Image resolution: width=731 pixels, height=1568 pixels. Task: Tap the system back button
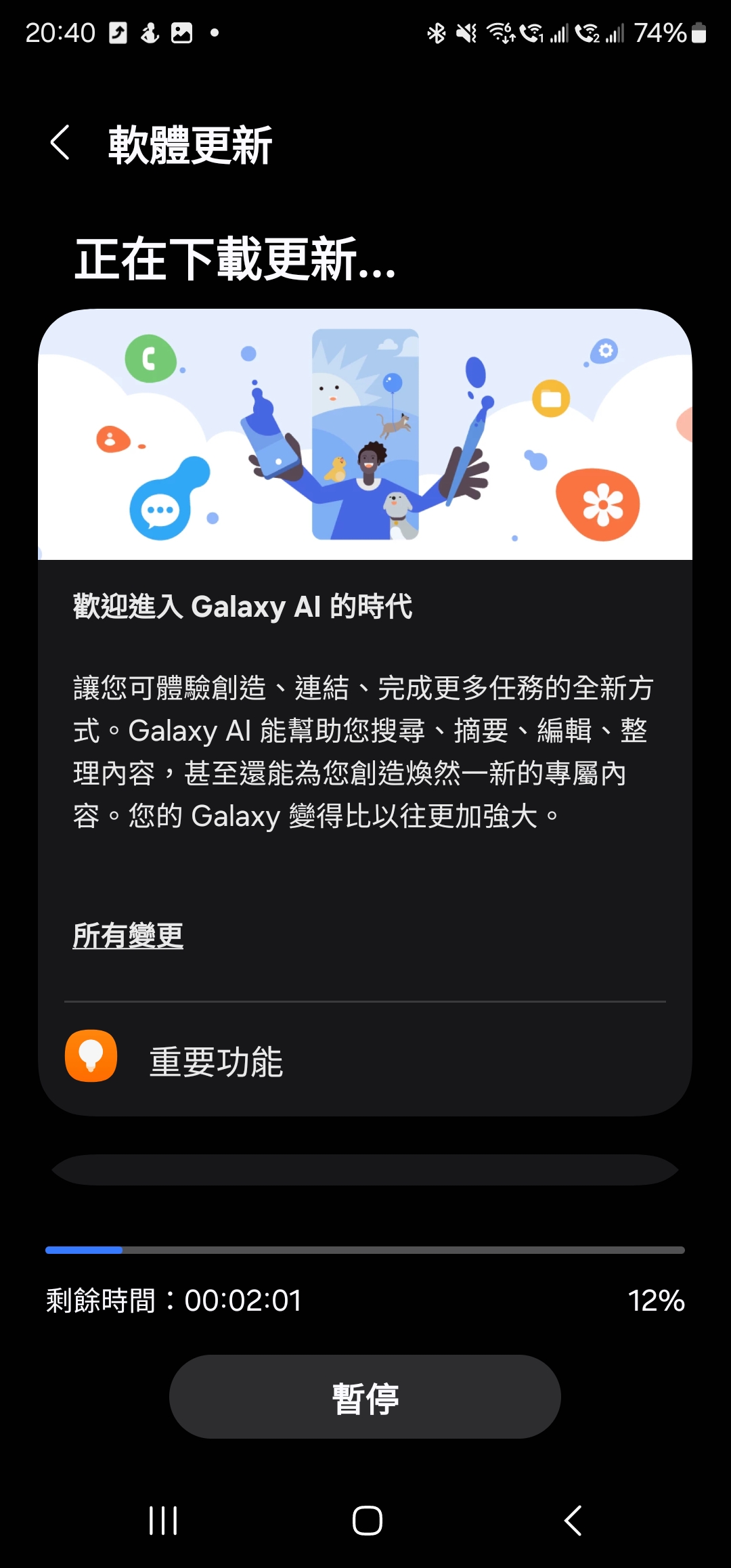pyautogui.click(x=573, y=1521)
